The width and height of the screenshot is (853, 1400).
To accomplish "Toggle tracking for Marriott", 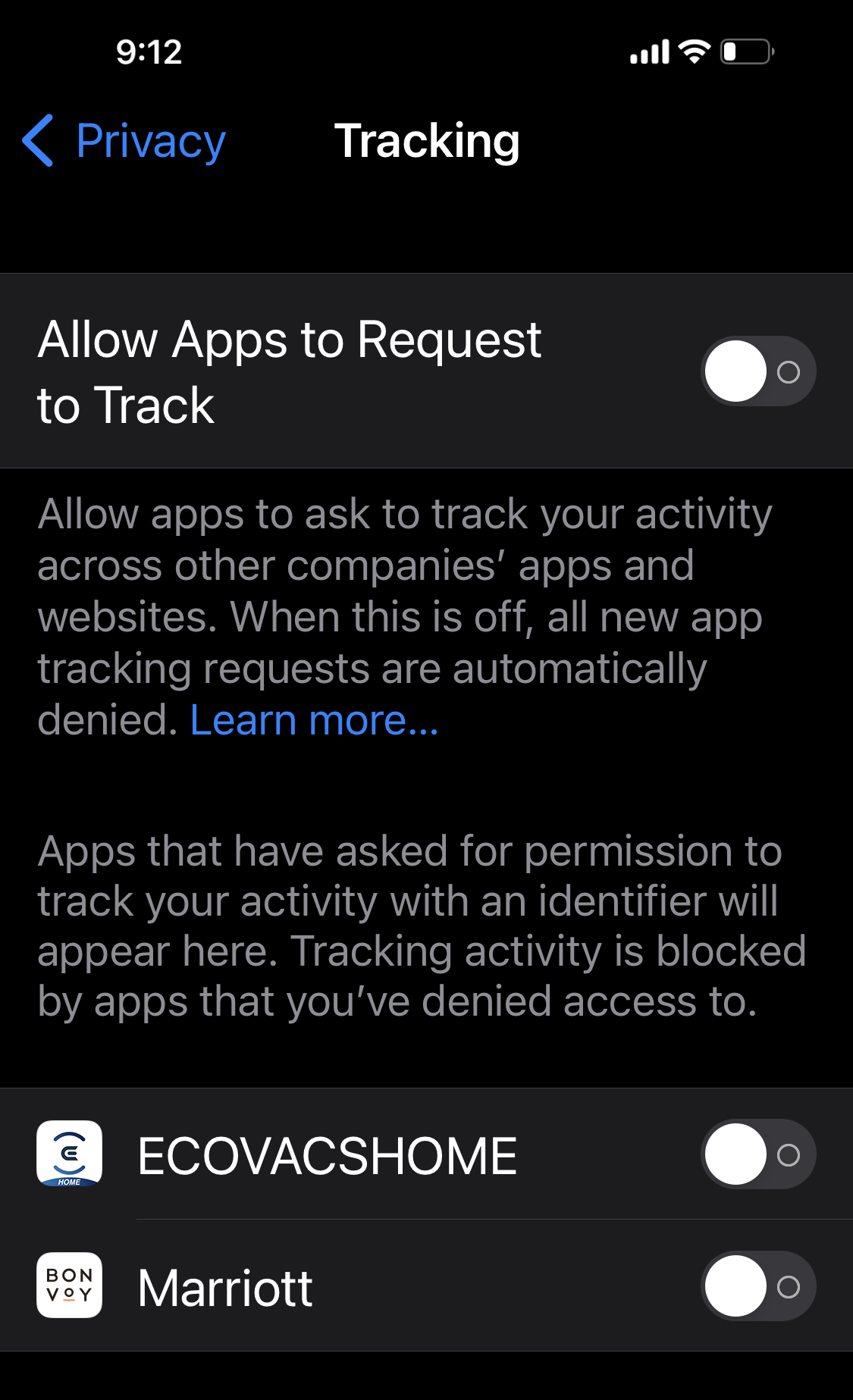I will click(758, 1286).
